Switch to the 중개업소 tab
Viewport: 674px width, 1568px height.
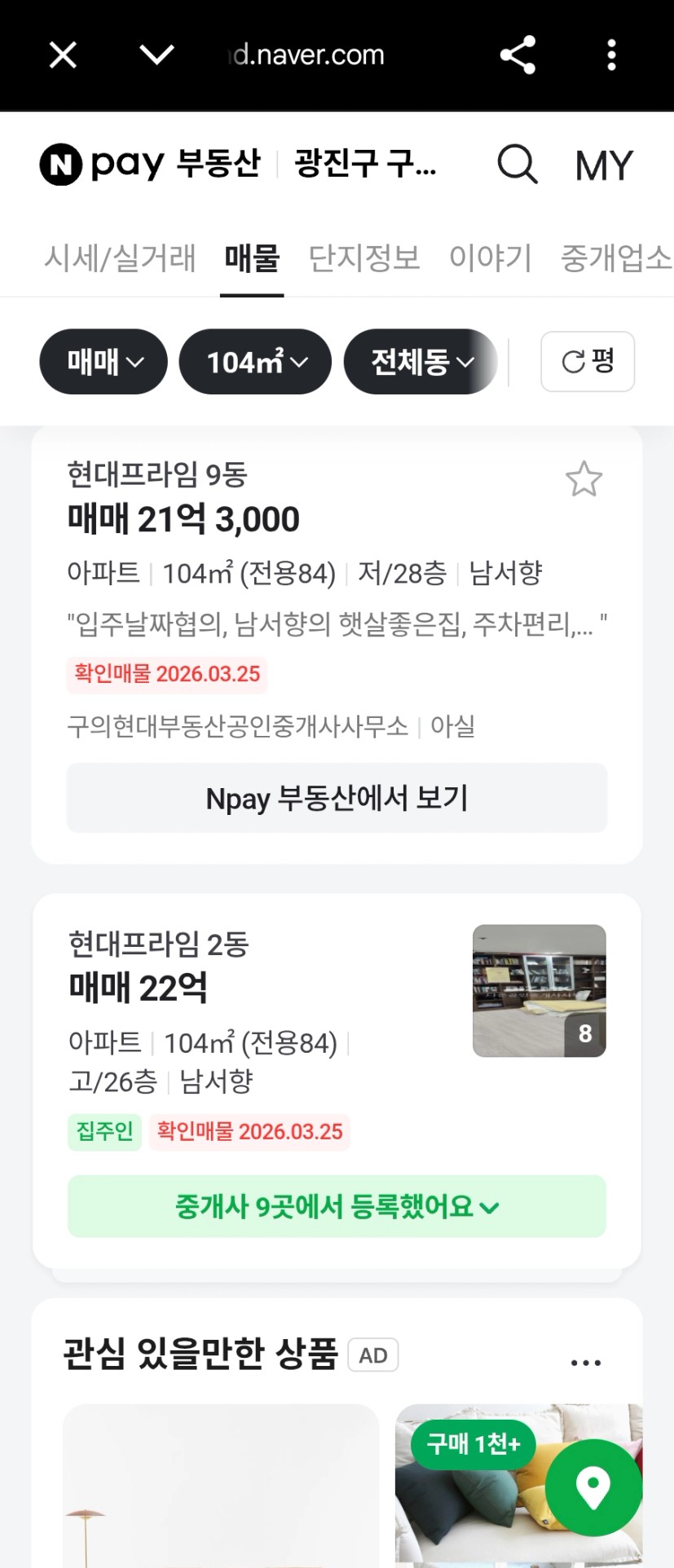615,258
